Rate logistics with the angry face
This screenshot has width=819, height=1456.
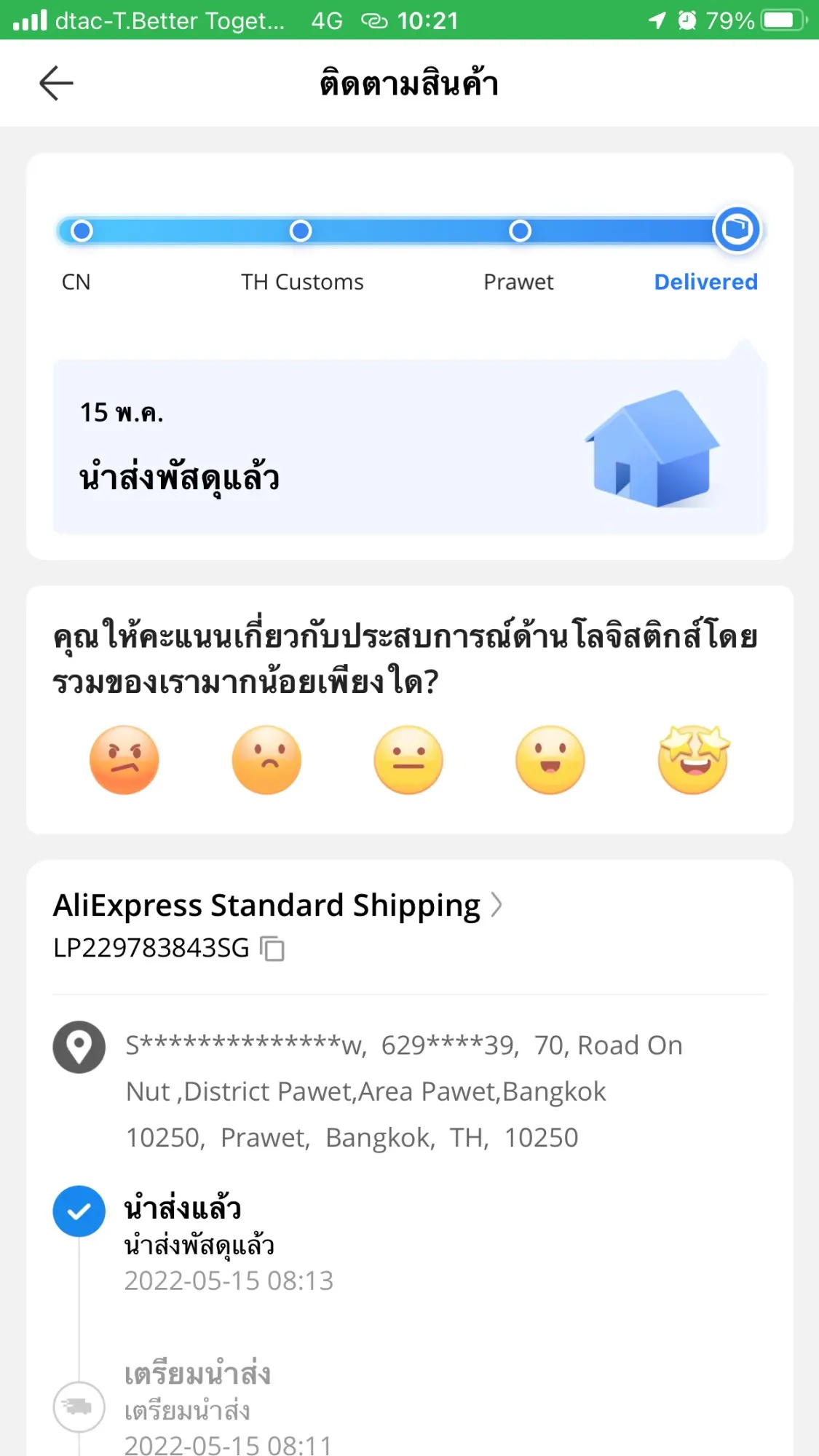coord(124,760)
